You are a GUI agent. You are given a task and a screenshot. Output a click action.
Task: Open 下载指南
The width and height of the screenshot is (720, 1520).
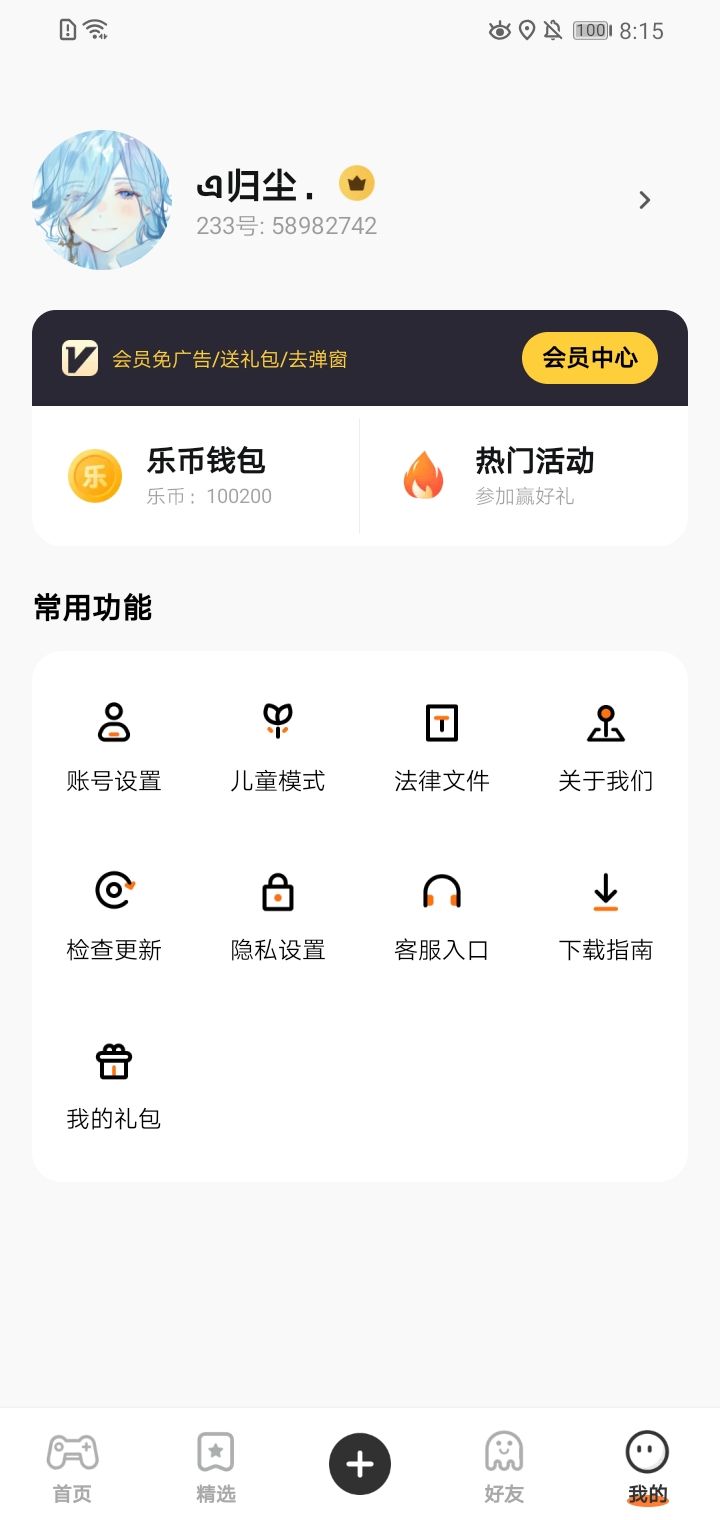tap(606, 914)
